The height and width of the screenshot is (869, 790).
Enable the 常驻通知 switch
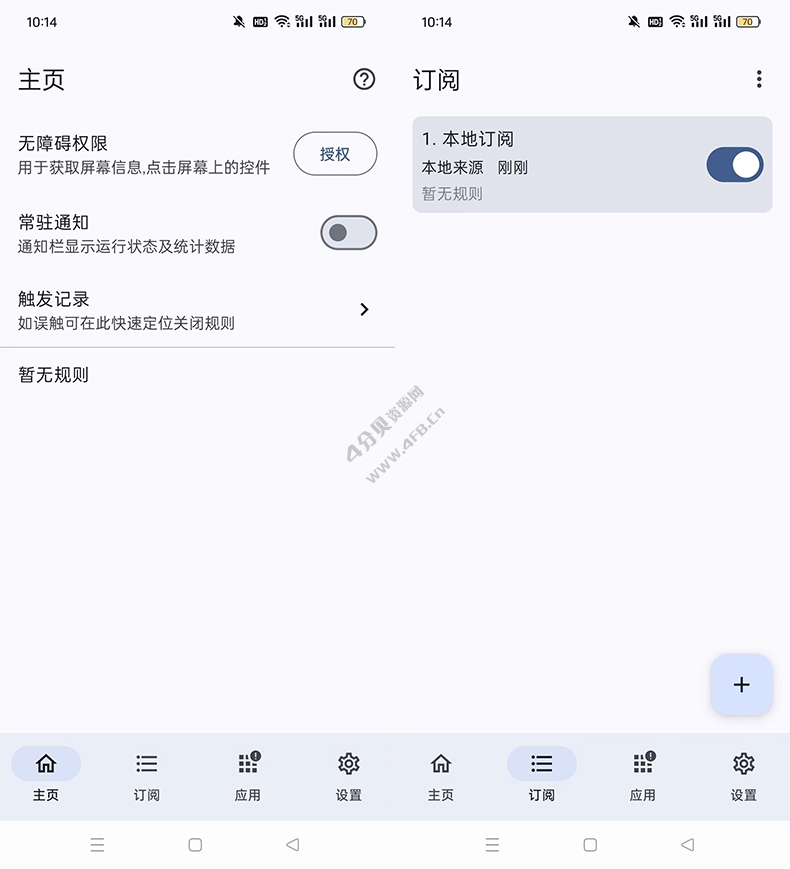pos(348,232)
